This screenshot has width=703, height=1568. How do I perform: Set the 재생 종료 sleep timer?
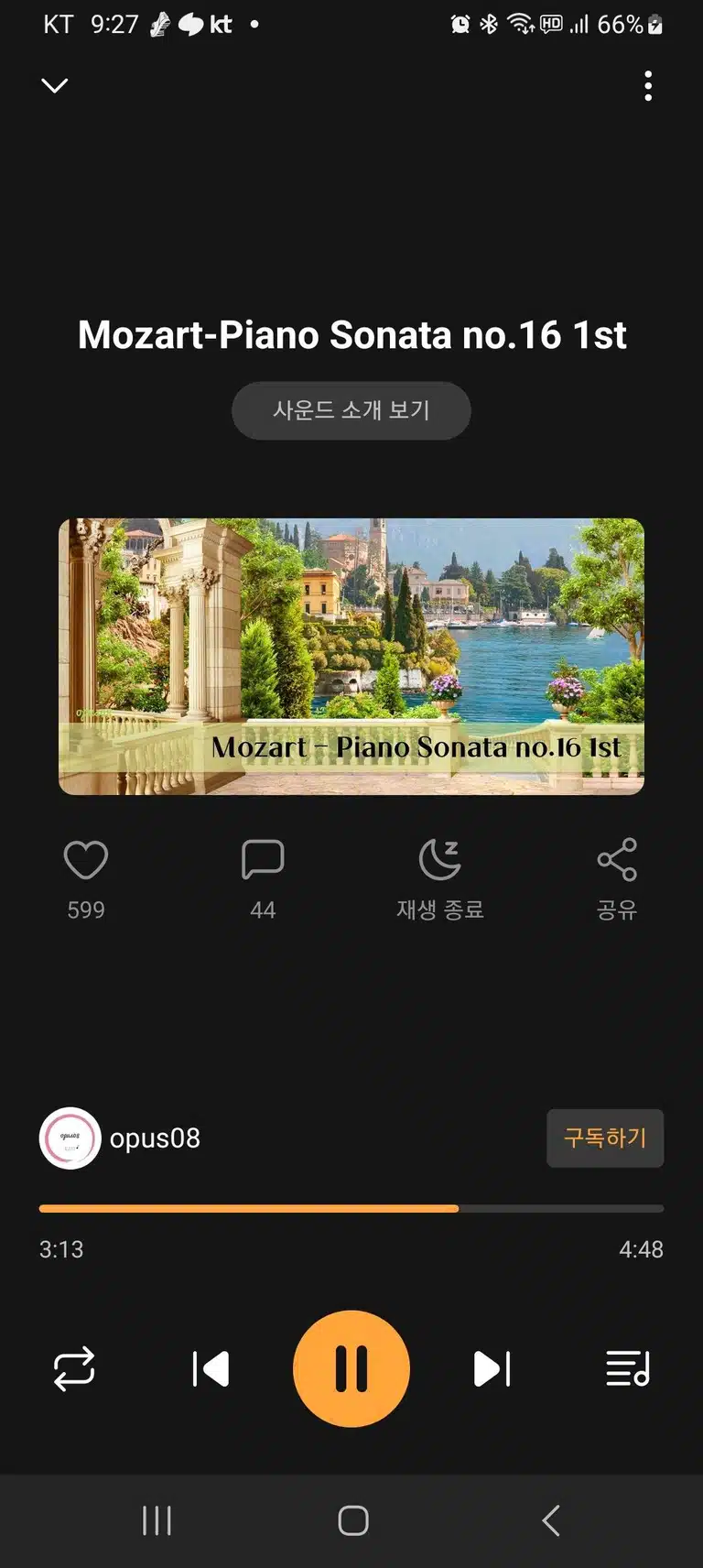[x=440, y=860]
